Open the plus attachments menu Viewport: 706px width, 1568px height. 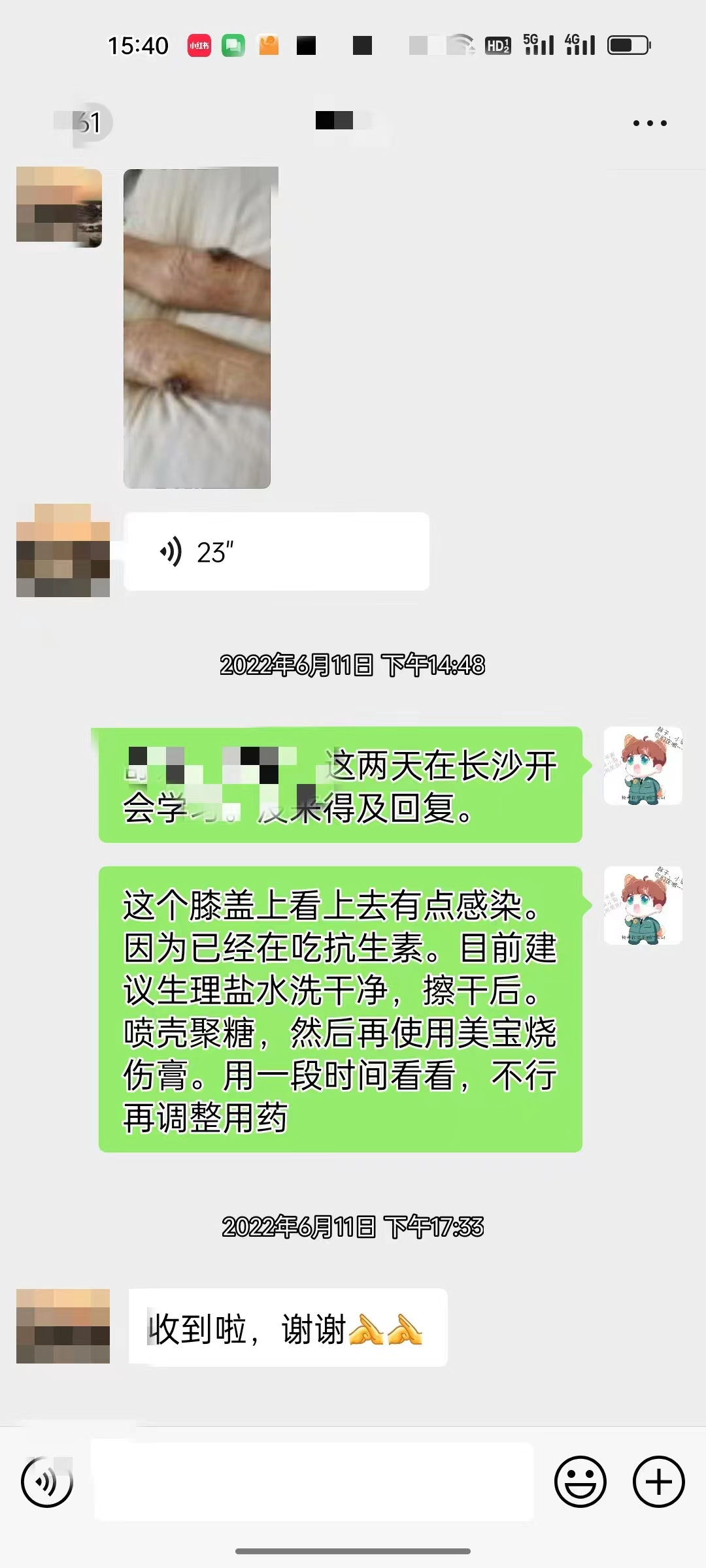(658, 1482)
